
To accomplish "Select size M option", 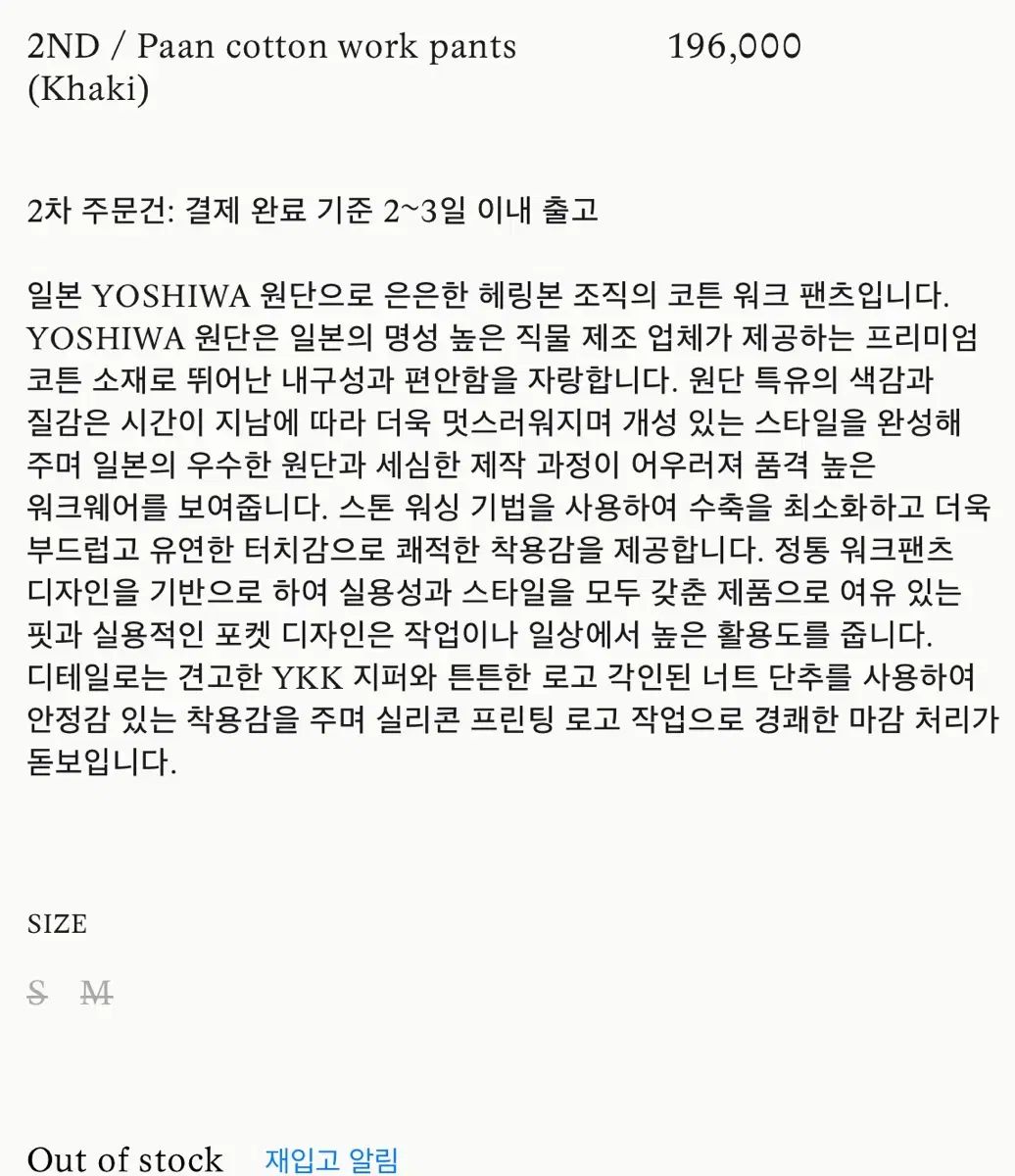I will [95, 994].
